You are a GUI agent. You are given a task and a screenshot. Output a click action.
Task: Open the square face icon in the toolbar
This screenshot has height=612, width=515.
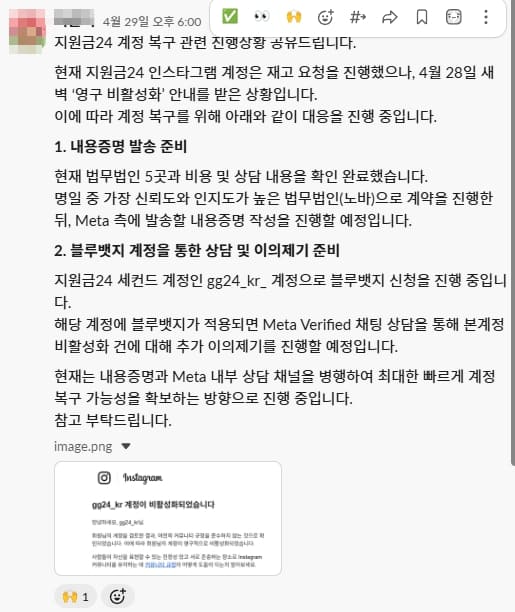[x=454, y=17]
